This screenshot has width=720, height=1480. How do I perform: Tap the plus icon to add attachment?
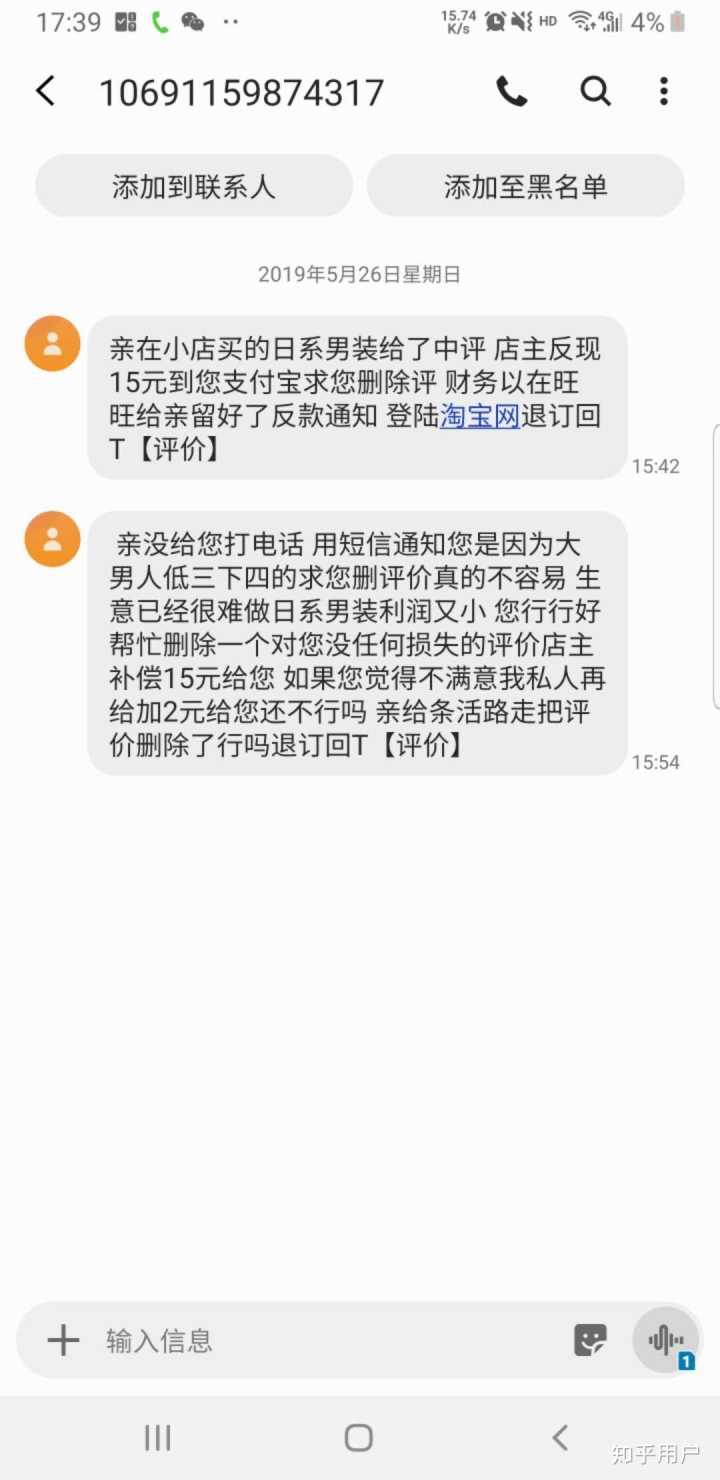(63, 1340)
